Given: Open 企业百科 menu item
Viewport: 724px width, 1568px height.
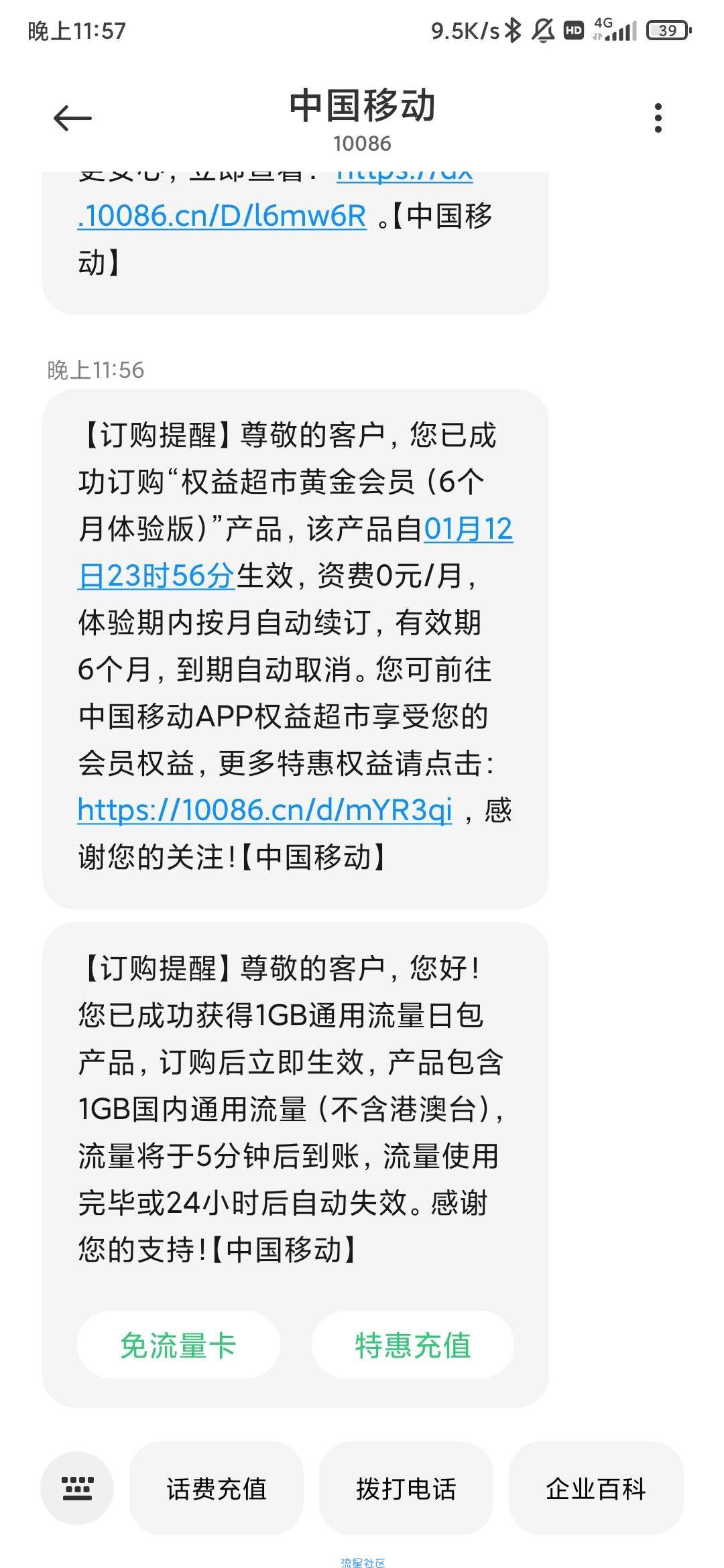Looking at the screenshot, I should tap(596, 1489).
